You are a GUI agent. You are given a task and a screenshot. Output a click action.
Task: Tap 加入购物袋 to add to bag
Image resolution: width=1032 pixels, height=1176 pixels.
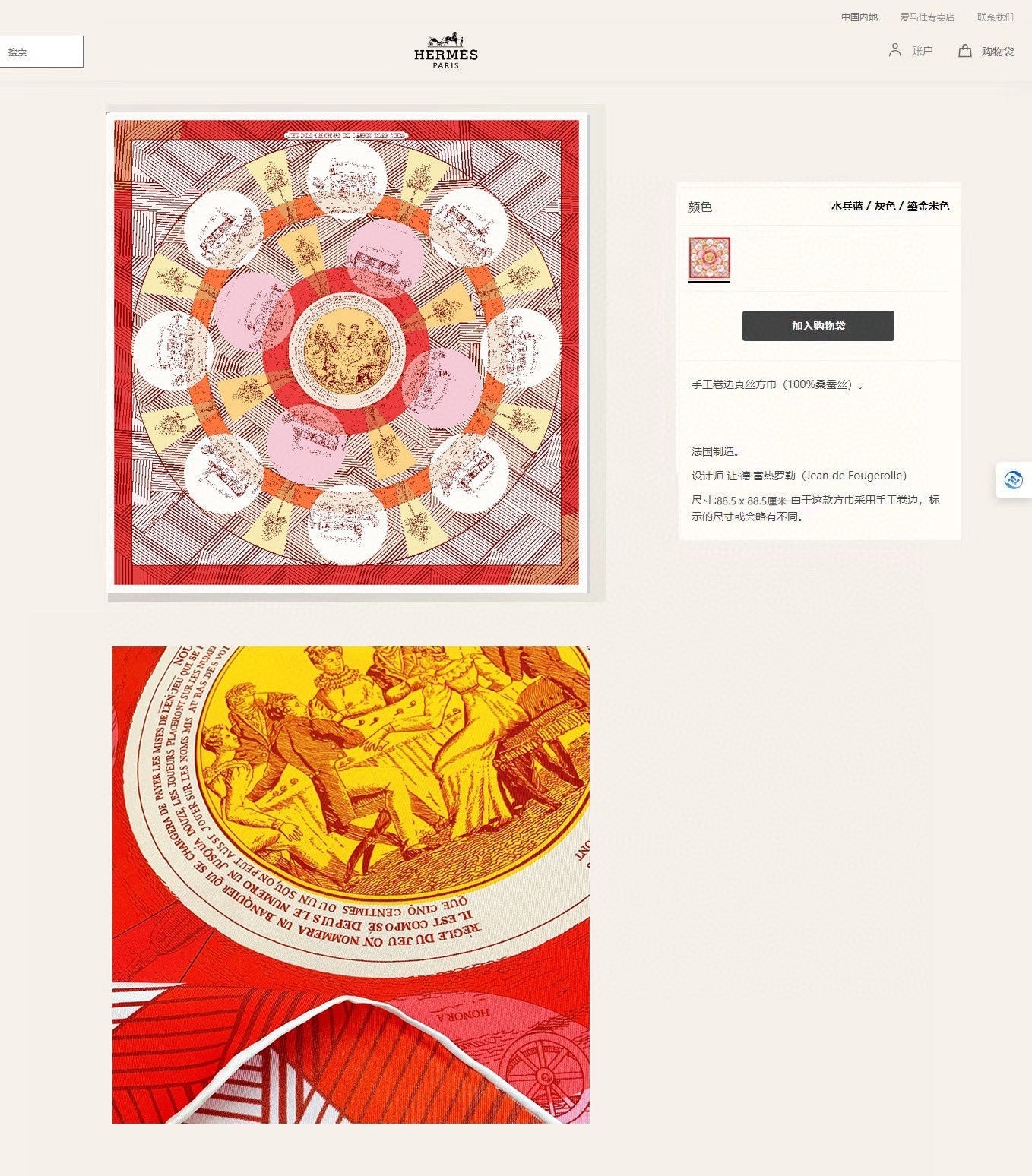[818, 326]
